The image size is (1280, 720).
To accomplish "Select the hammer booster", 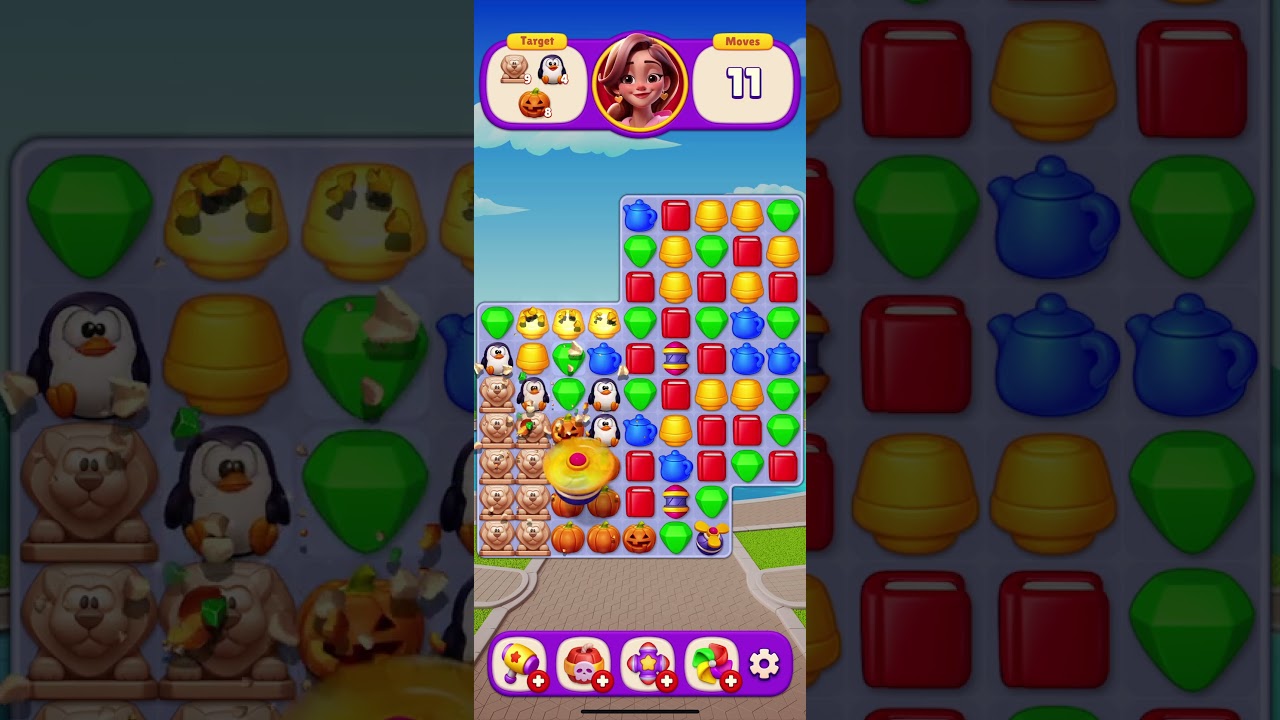I will (x=519, y=663).
